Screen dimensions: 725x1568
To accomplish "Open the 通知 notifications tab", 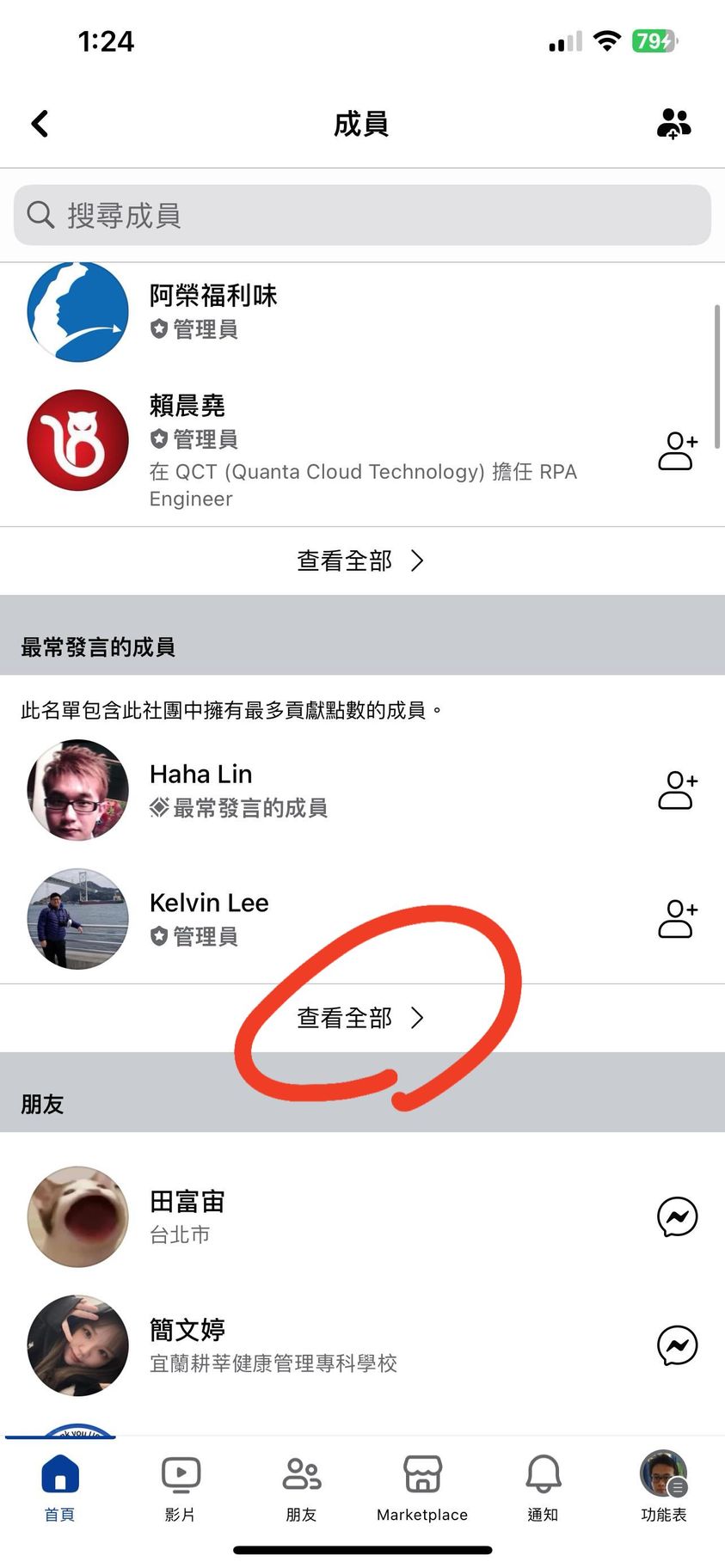I will pos(543,1488).
